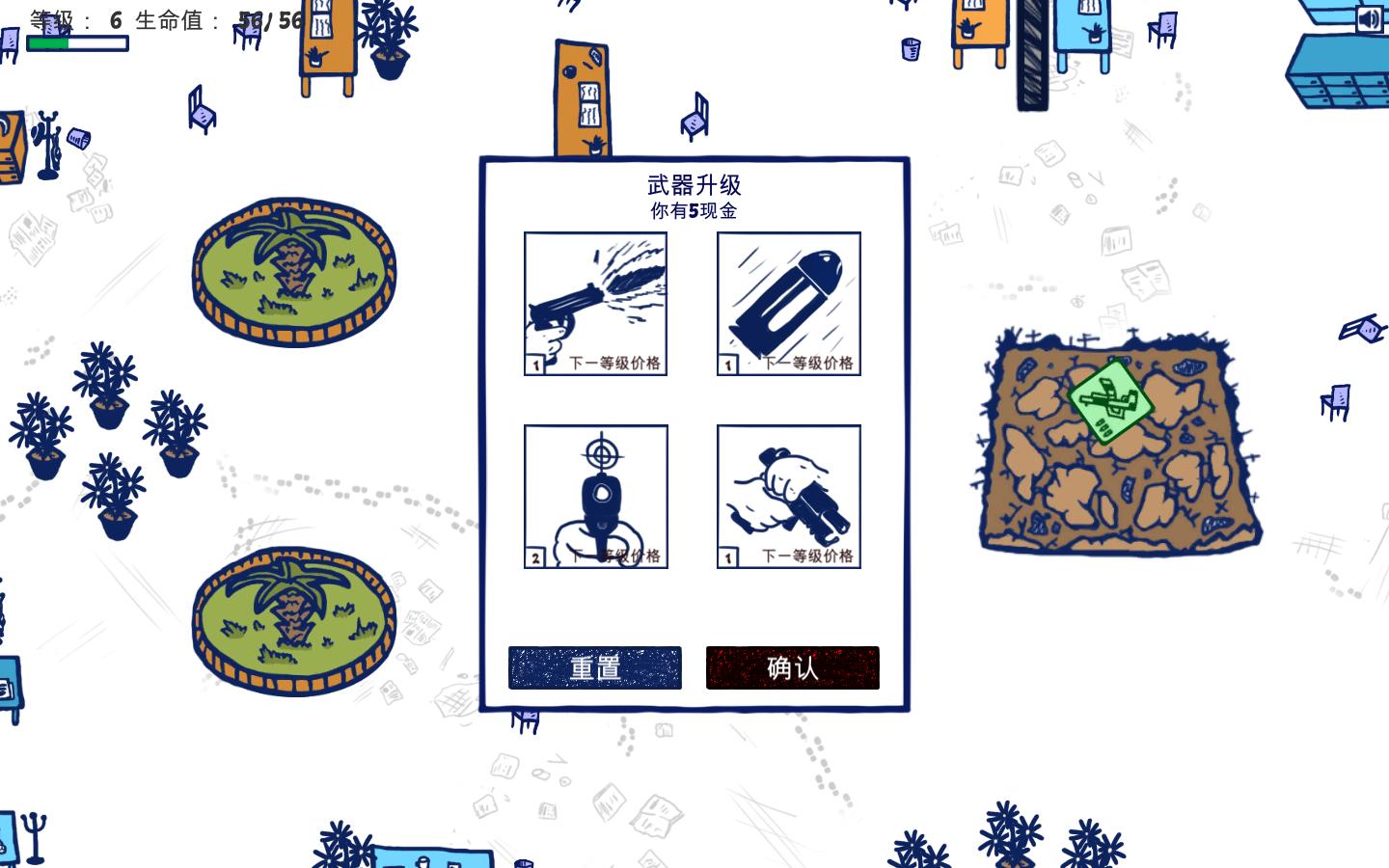Confirm upgrades with the 确认 button

coord(792,667)
